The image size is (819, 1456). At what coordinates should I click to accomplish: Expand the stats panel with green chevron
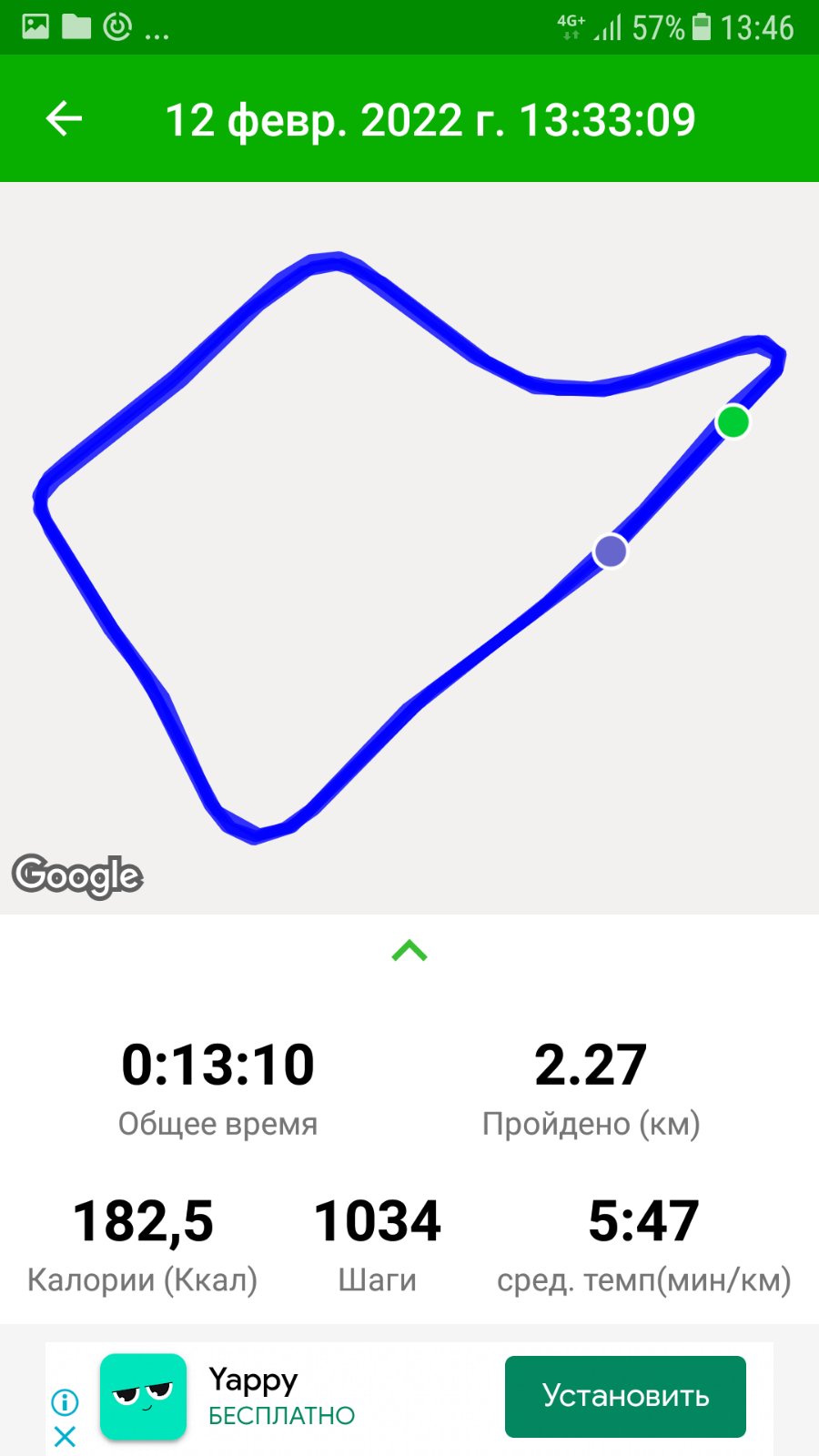point(409,951)
